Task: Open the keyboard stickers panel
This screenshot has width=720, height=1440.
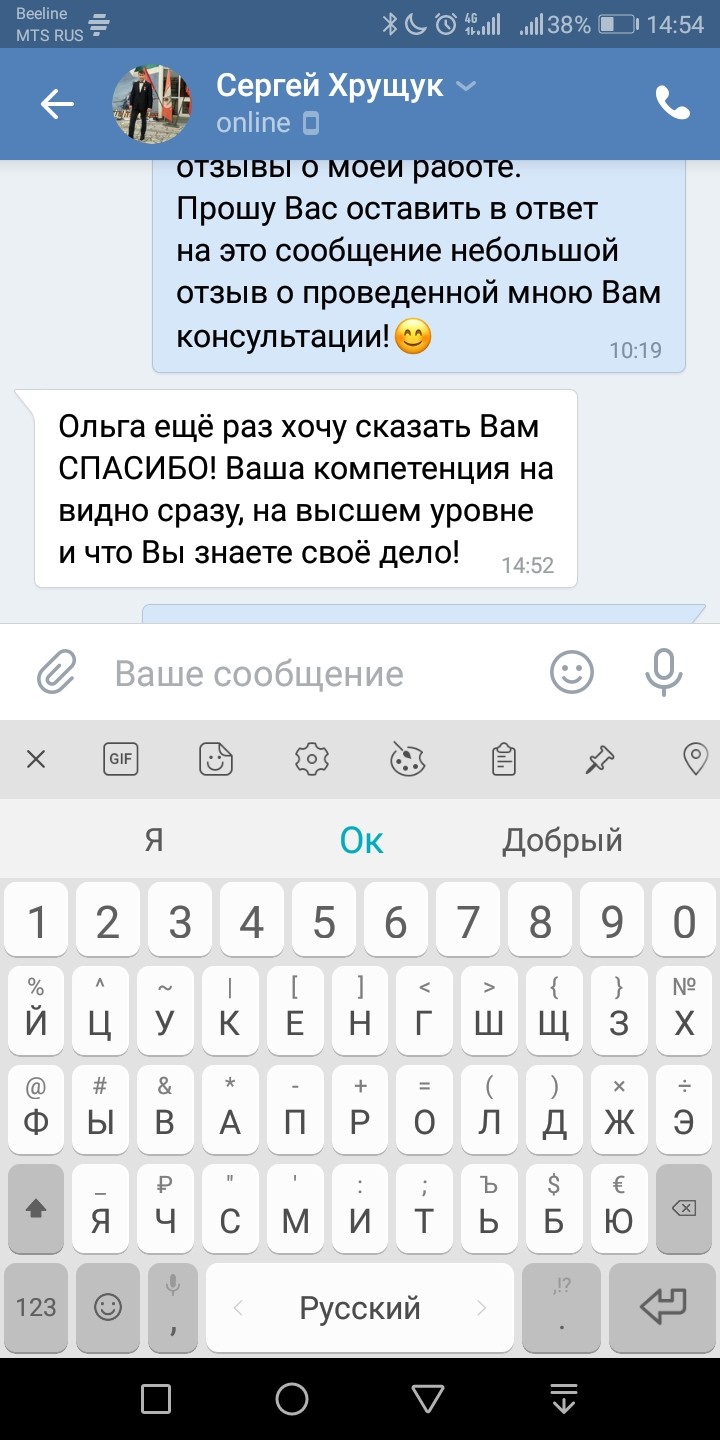Action: point(216,760)
